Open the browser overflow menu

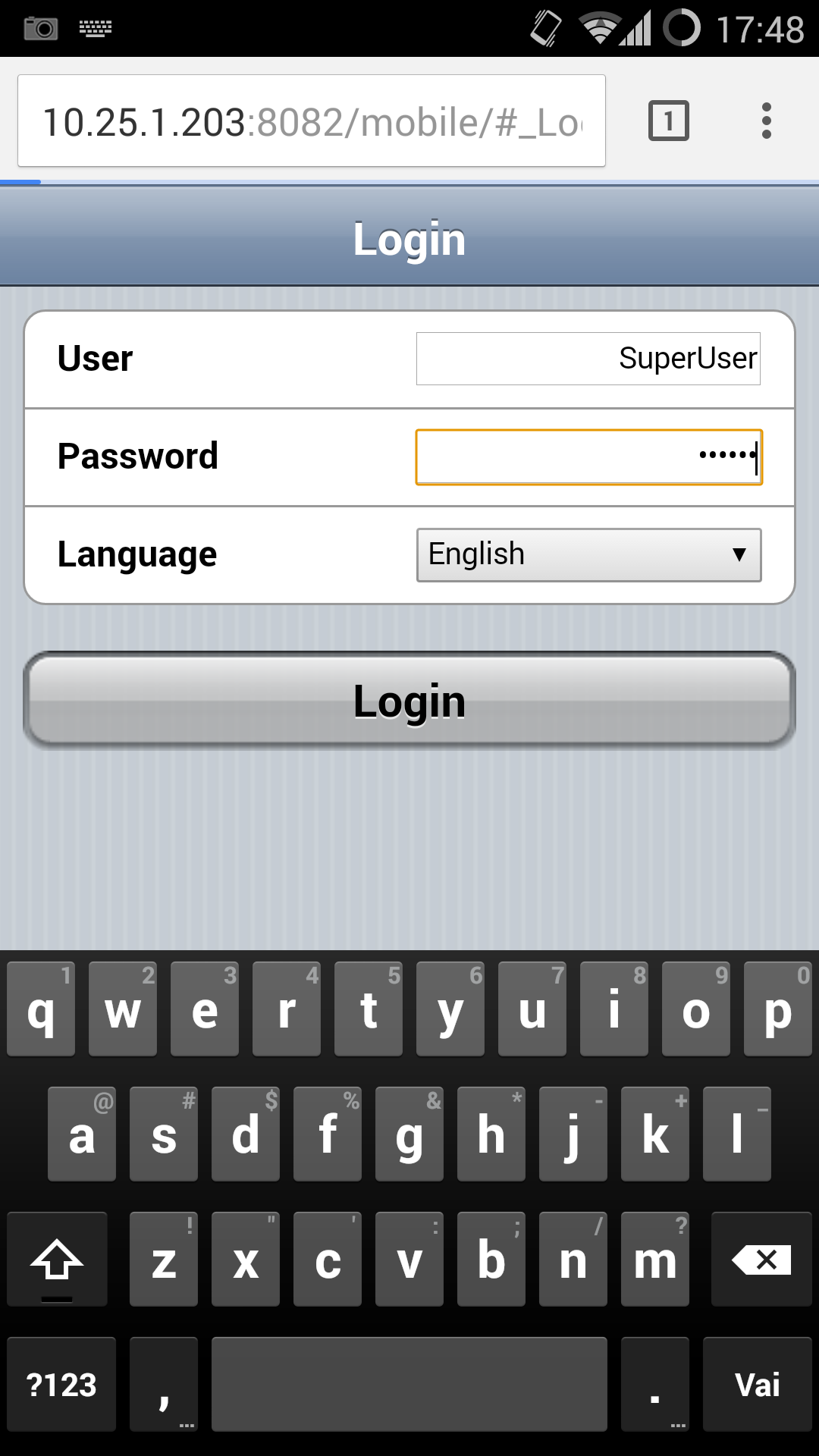[x=767, y=121]
